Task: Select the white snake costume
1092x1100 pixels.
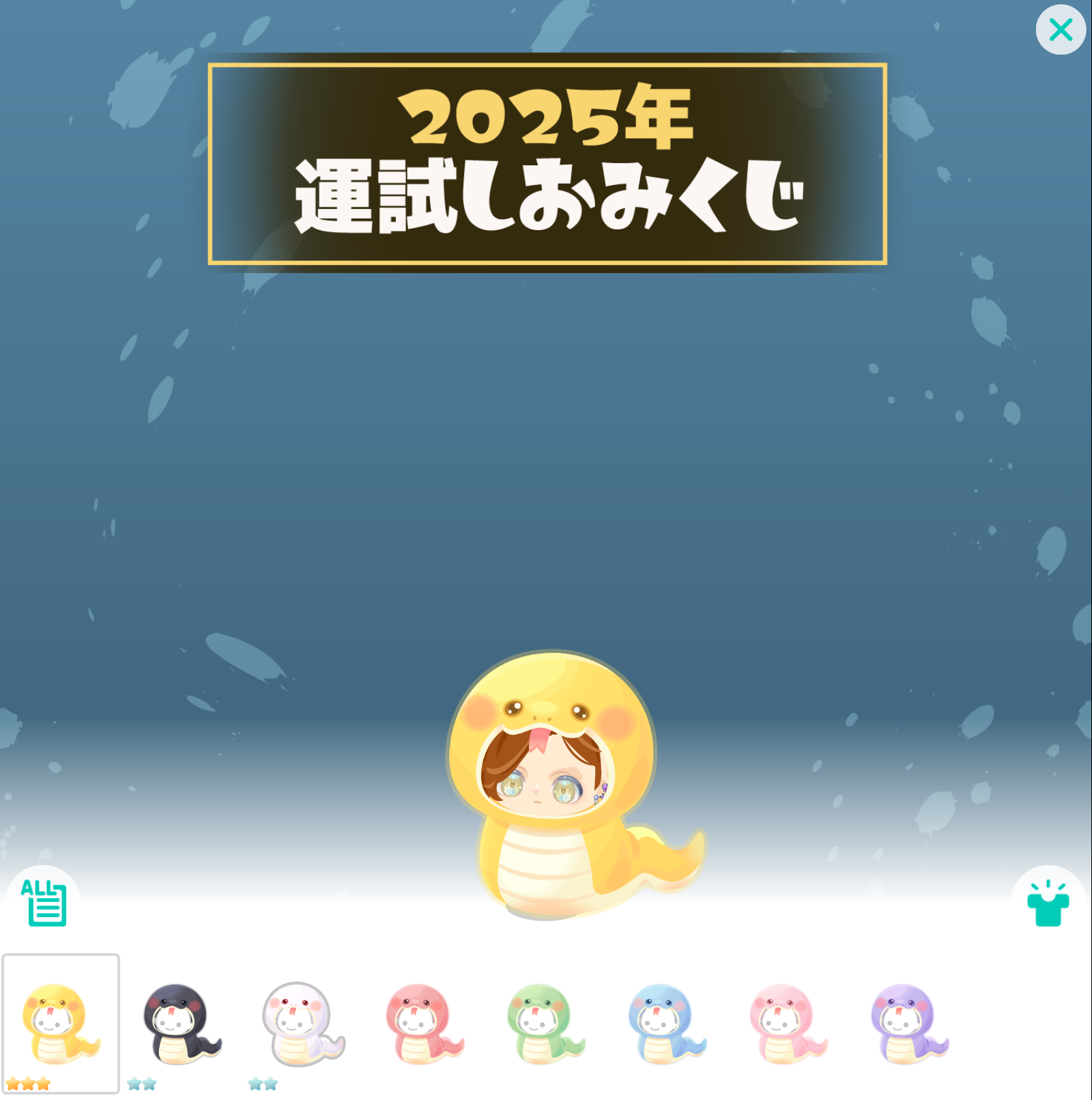Action: (303, 1024)
